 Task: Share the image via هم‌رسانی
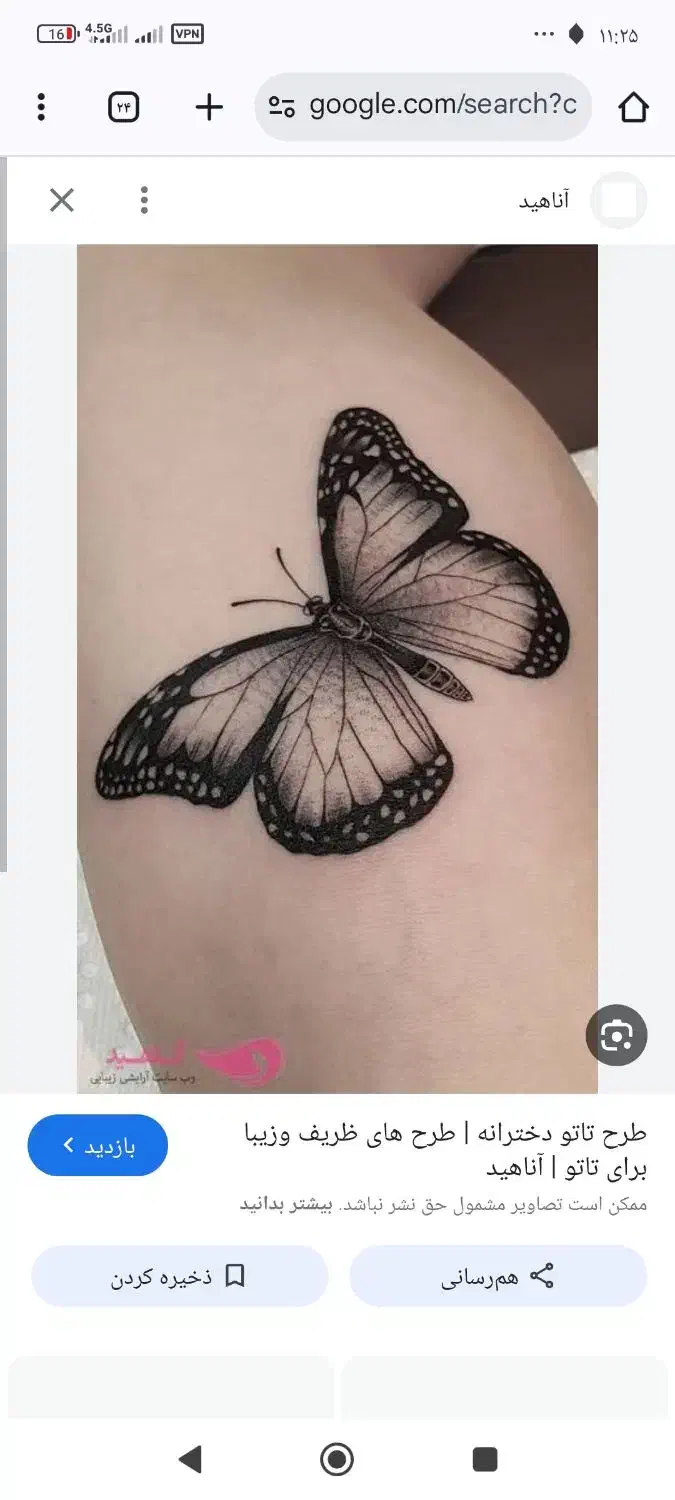click(x=498, y=1276)
